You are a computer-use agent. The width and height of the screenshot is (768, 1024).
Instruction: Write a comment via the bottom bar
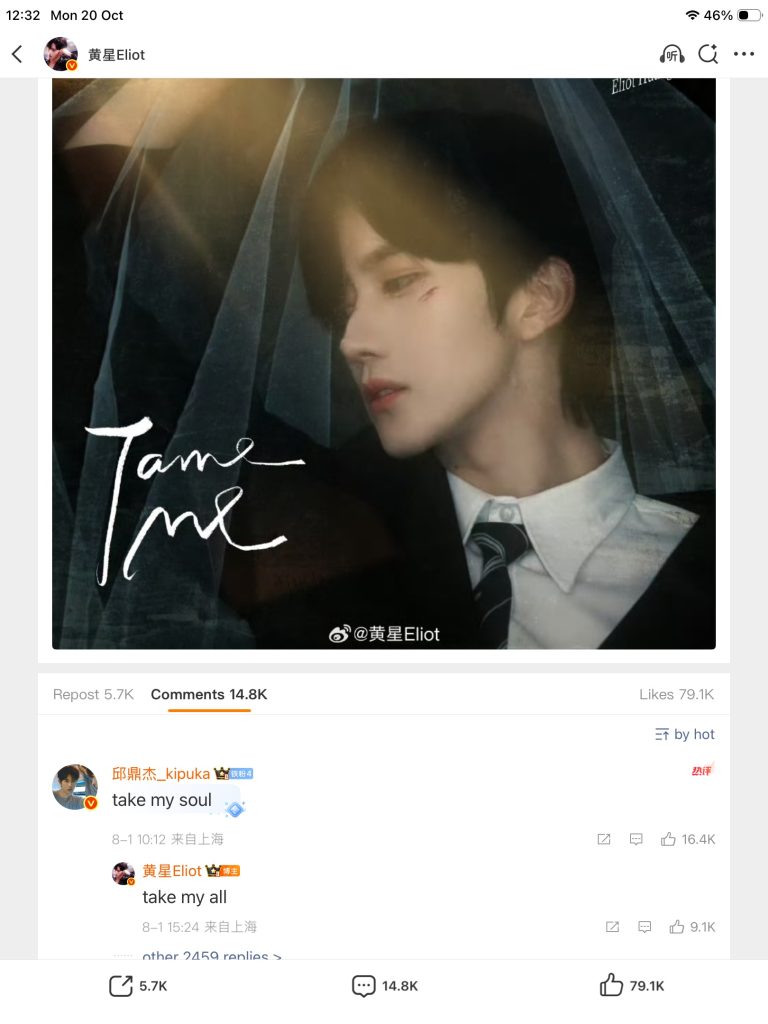tap(384, 986)
